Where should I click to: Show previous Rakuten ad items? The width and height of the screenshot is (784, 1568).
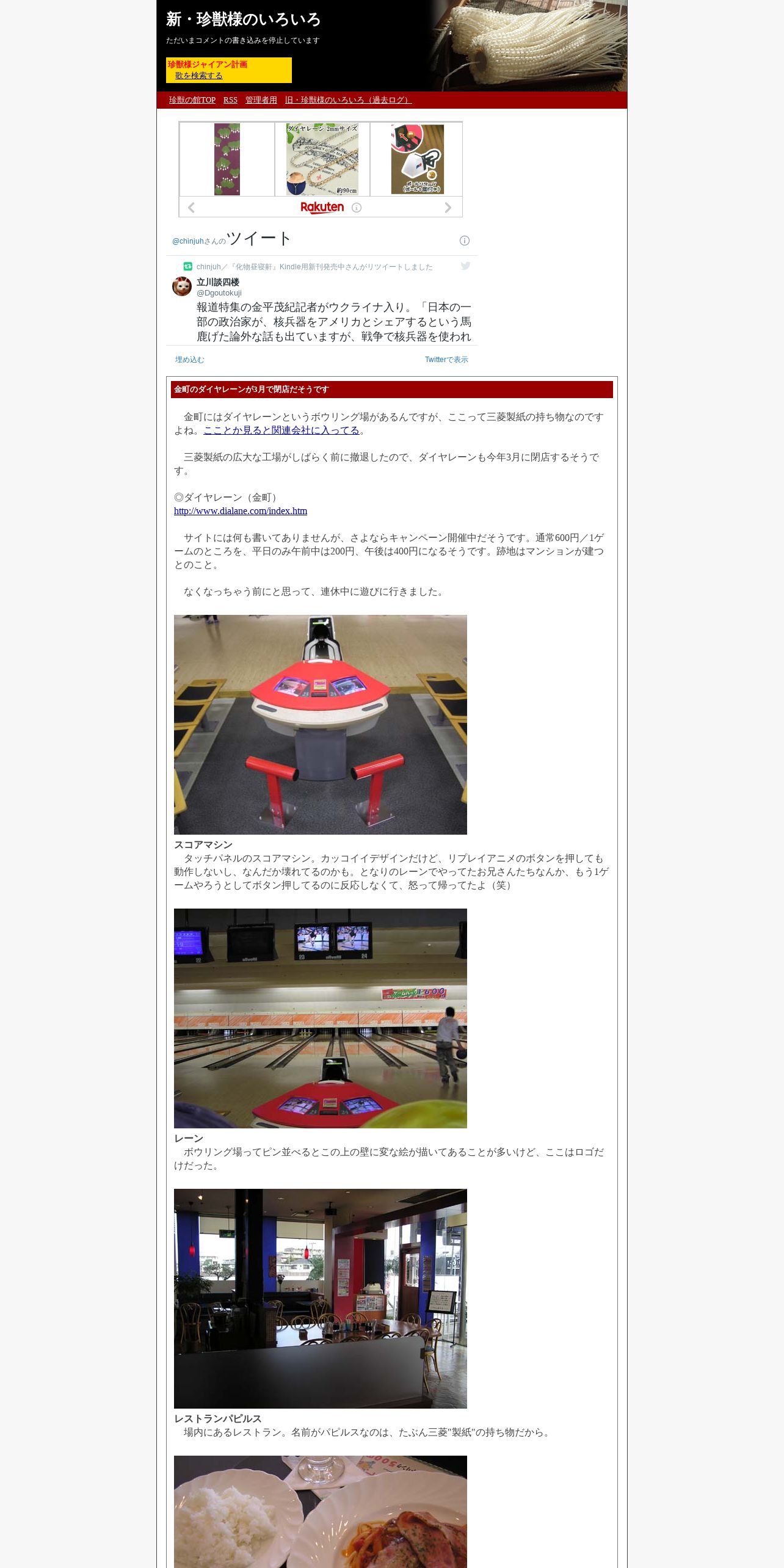[191, 208]
